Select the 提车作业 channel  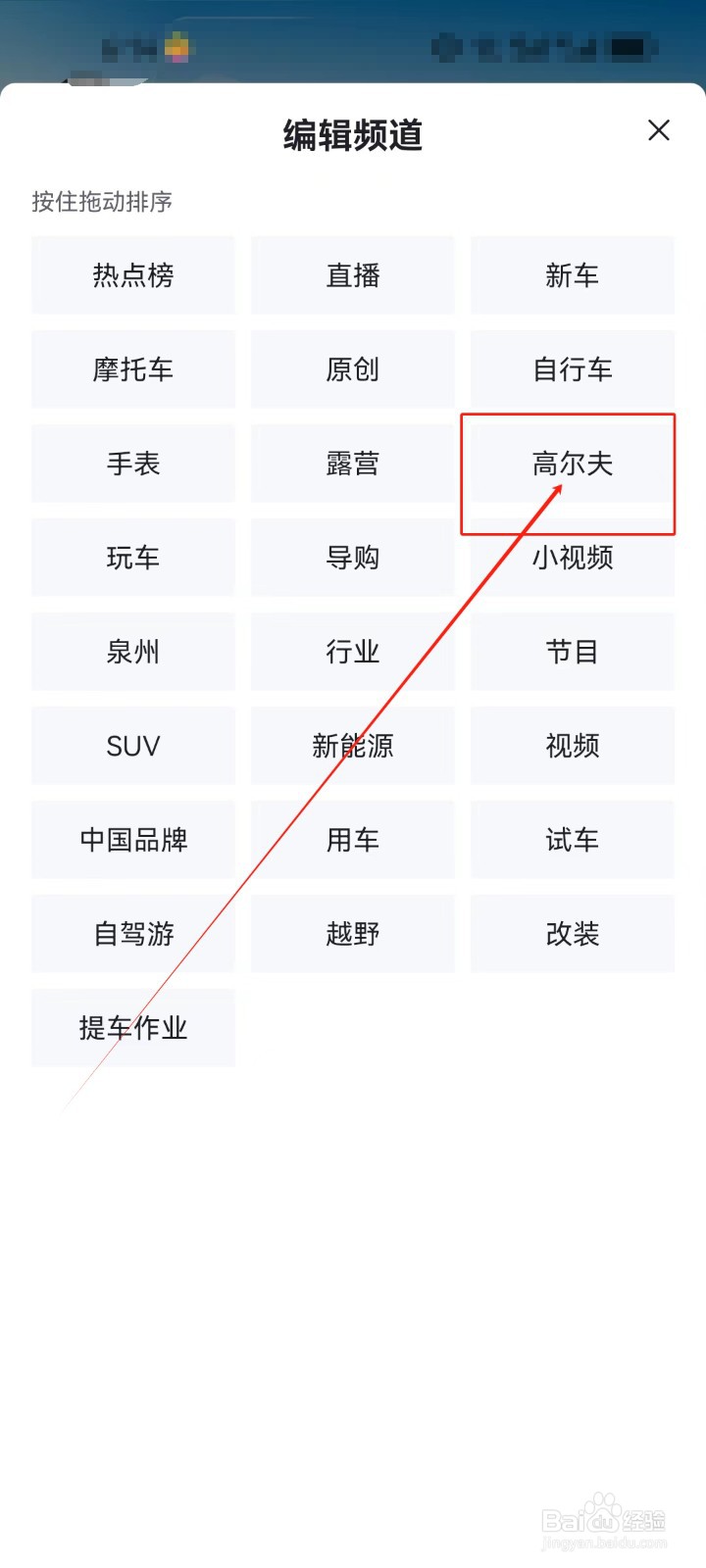point(133,1028)
